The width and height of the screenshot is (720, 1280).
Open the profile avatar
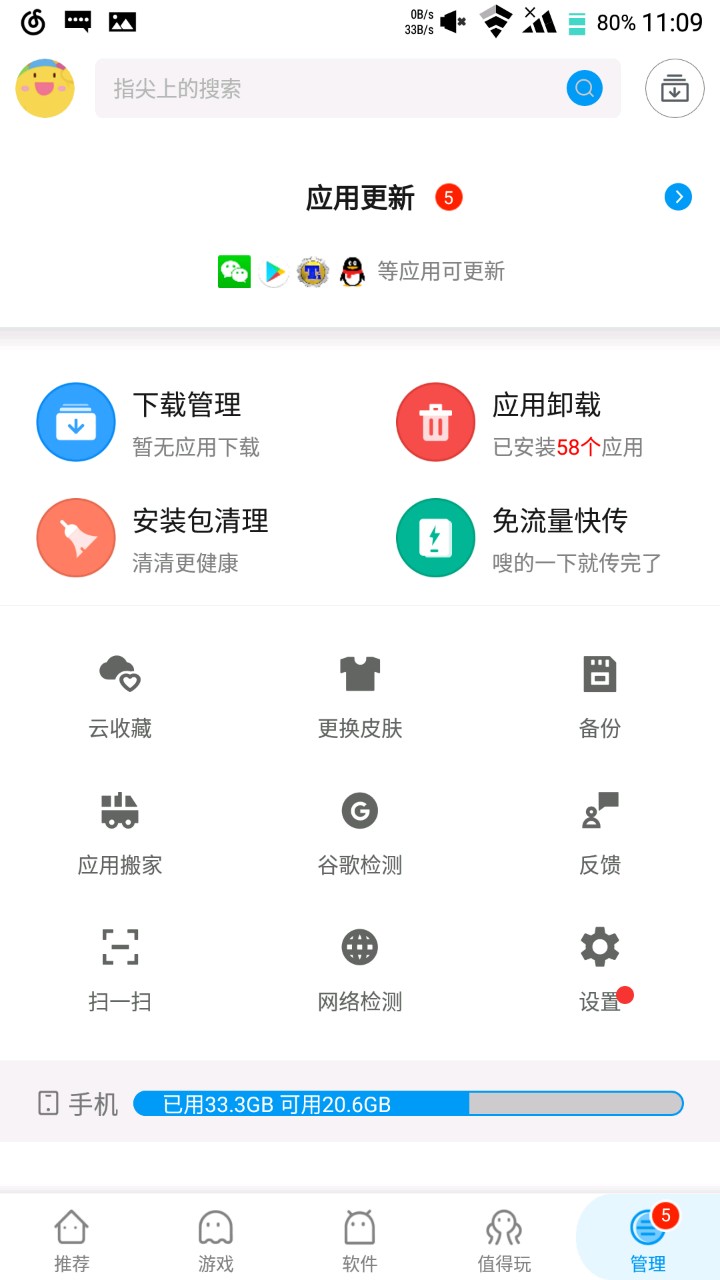coord(45,88)
